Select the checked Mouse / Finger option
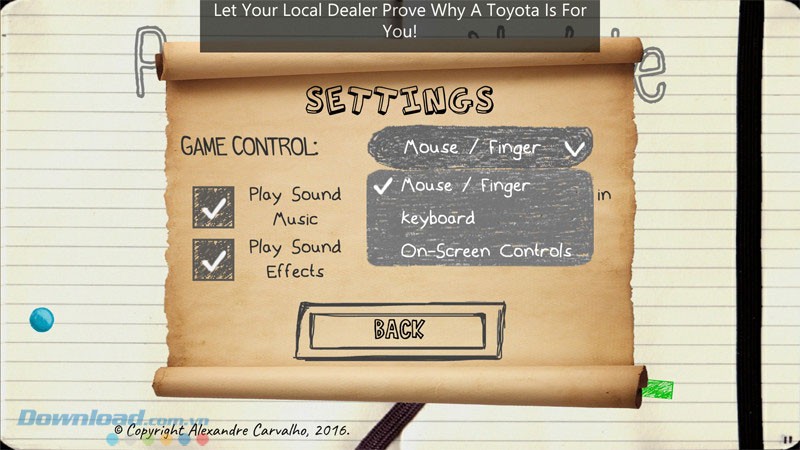The height and width of the screenshot is (450, 800). (465, 186)
